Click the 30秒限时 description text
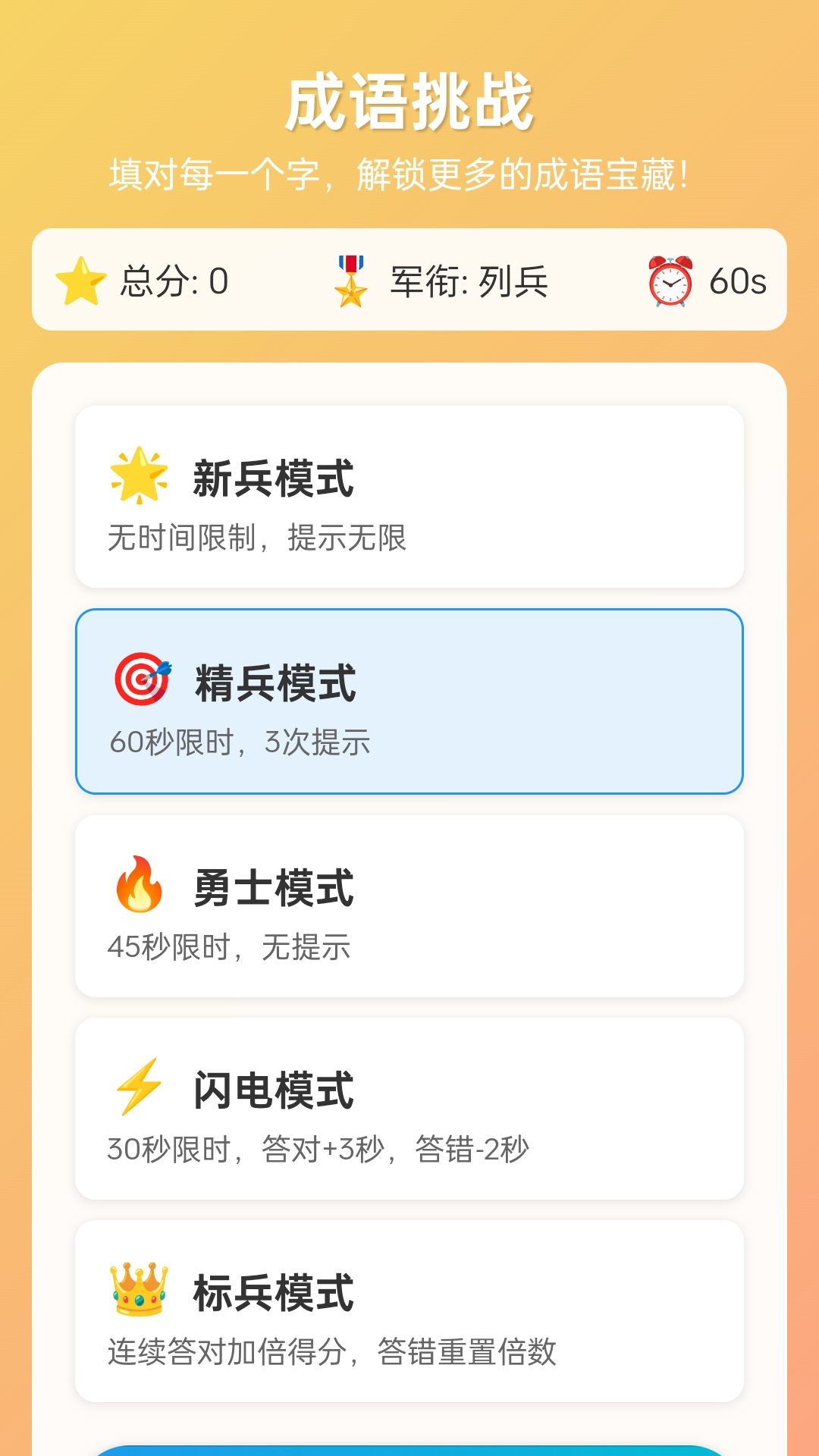The width and height of the screenshot is (819, 1456). 318,1151
